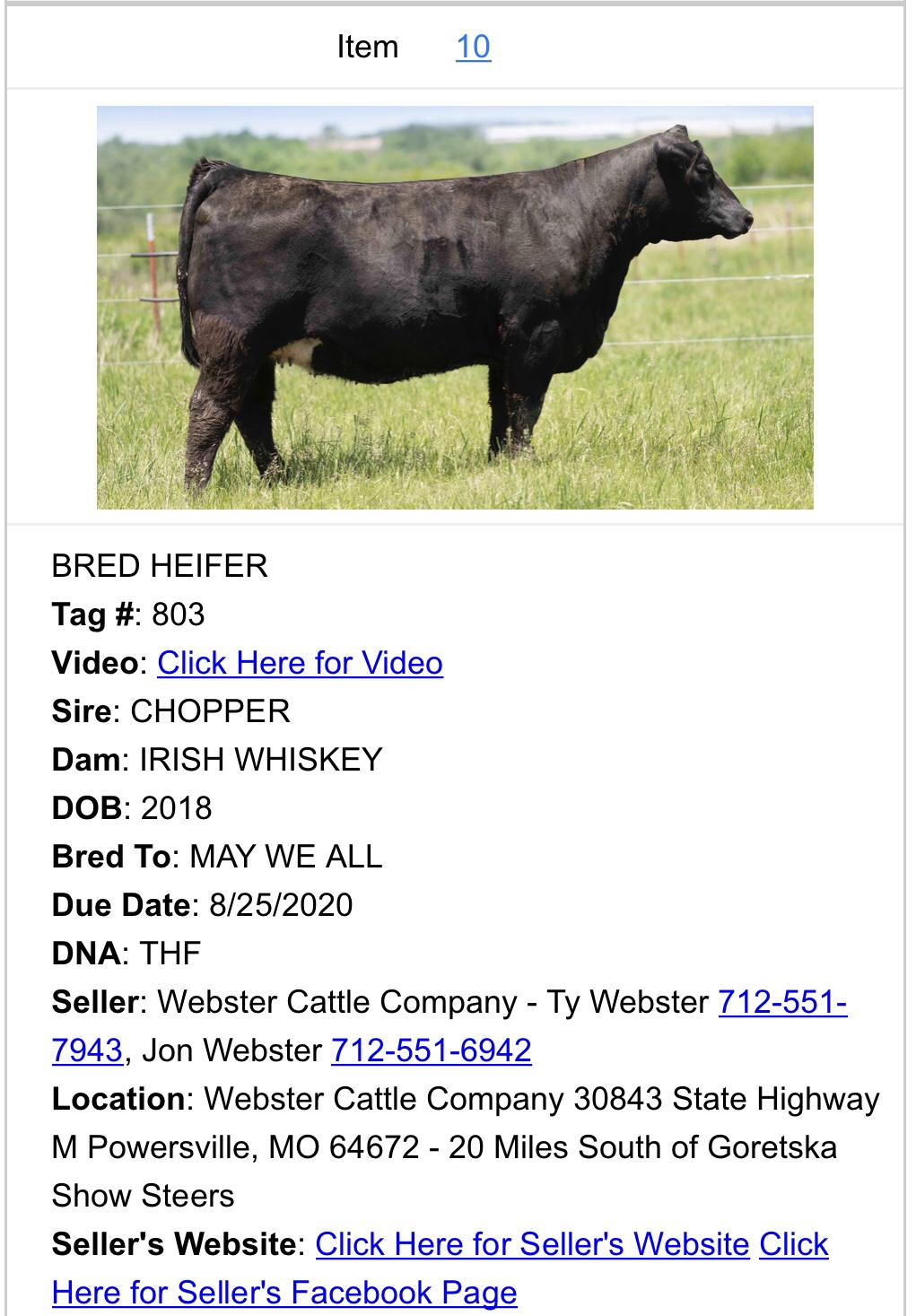View the bred heifer photo
Screen dimensions: 916x1316
[x=455, y=308]
